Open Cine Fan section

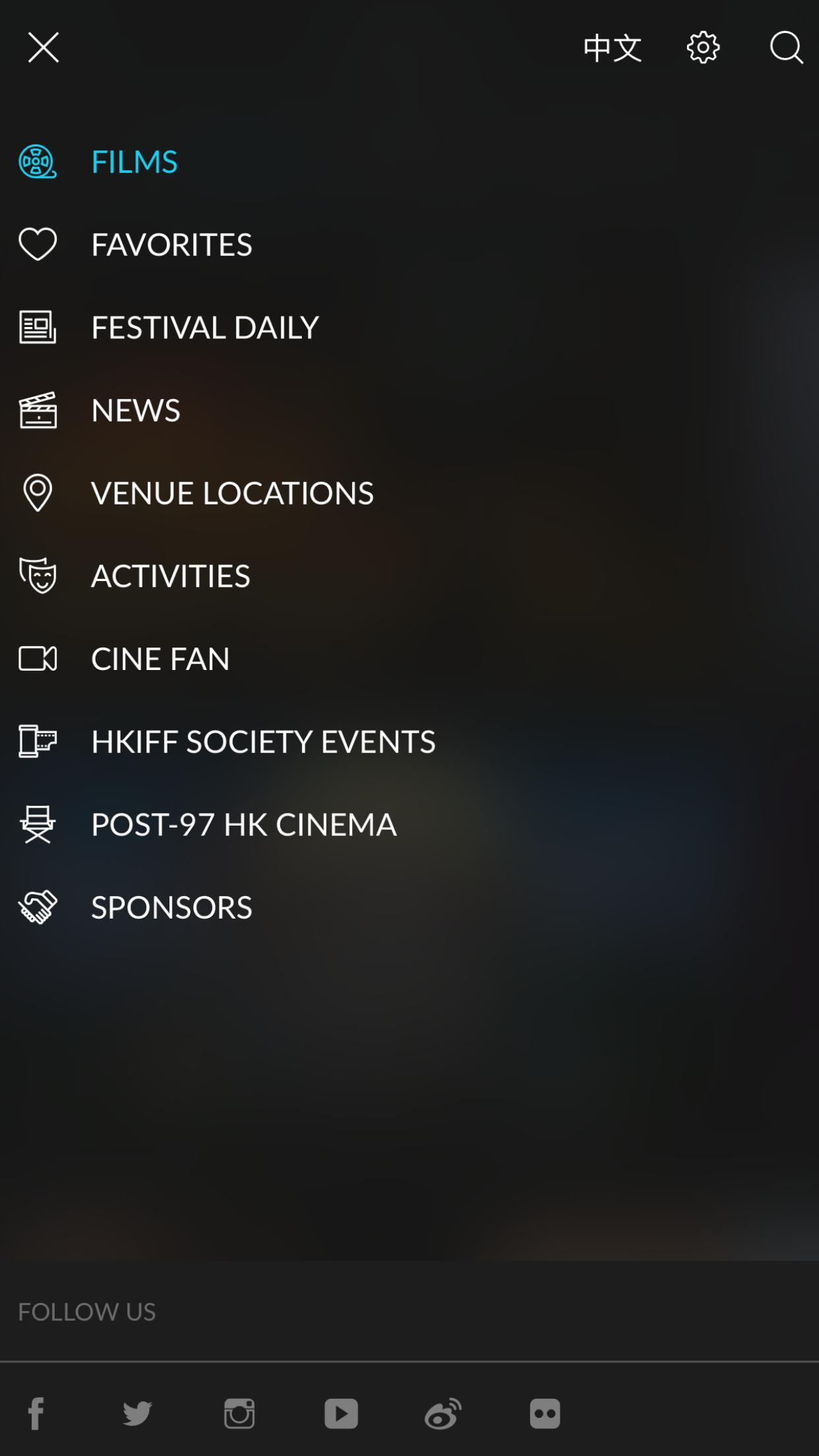[409, 659]
